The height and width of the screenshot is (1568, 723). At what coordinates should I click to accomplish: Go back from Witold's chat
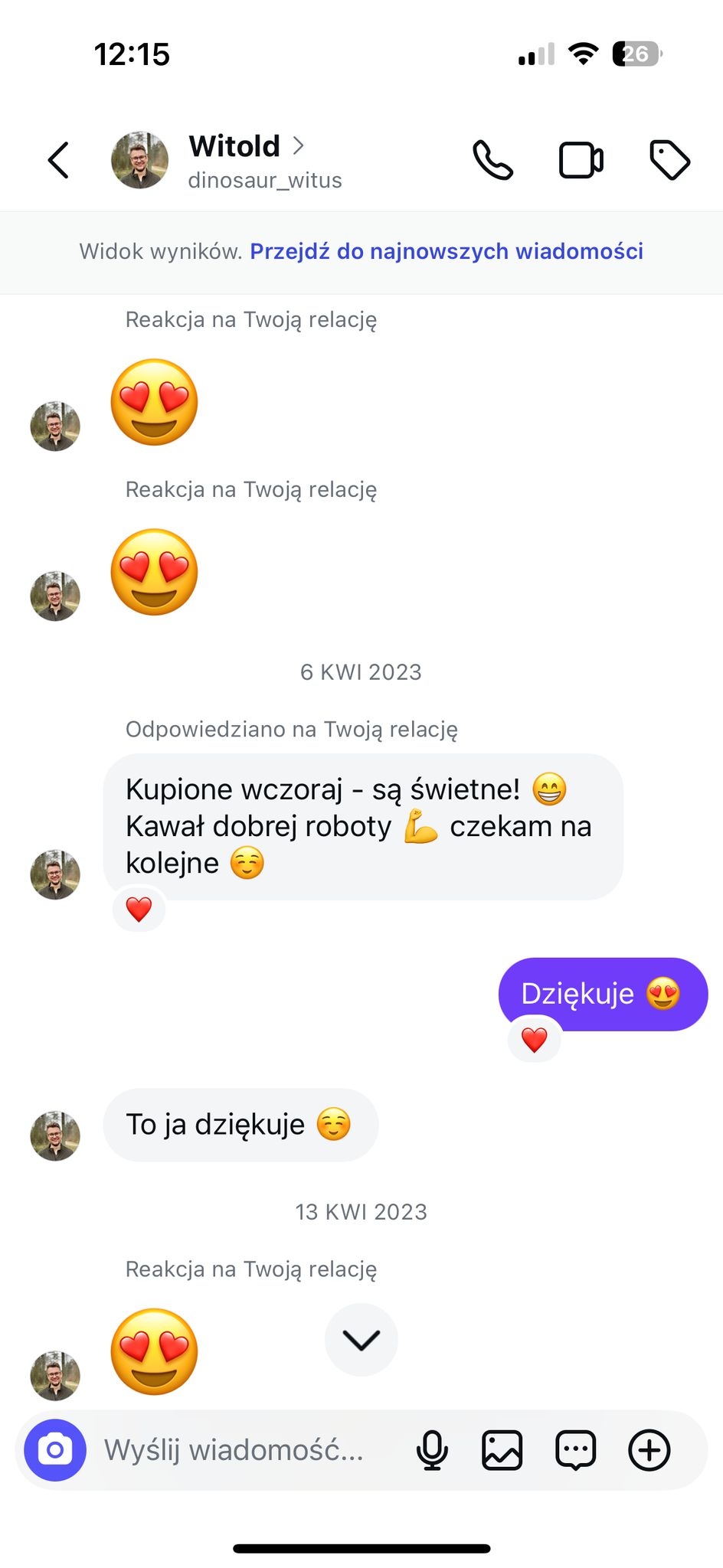click(59, 160)
